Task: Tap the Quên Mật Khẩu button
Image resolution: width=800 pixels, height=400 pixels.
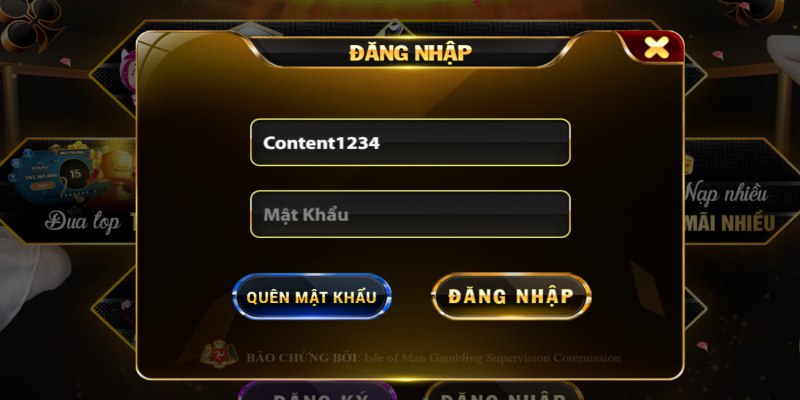Action: [x=311, y=297]
